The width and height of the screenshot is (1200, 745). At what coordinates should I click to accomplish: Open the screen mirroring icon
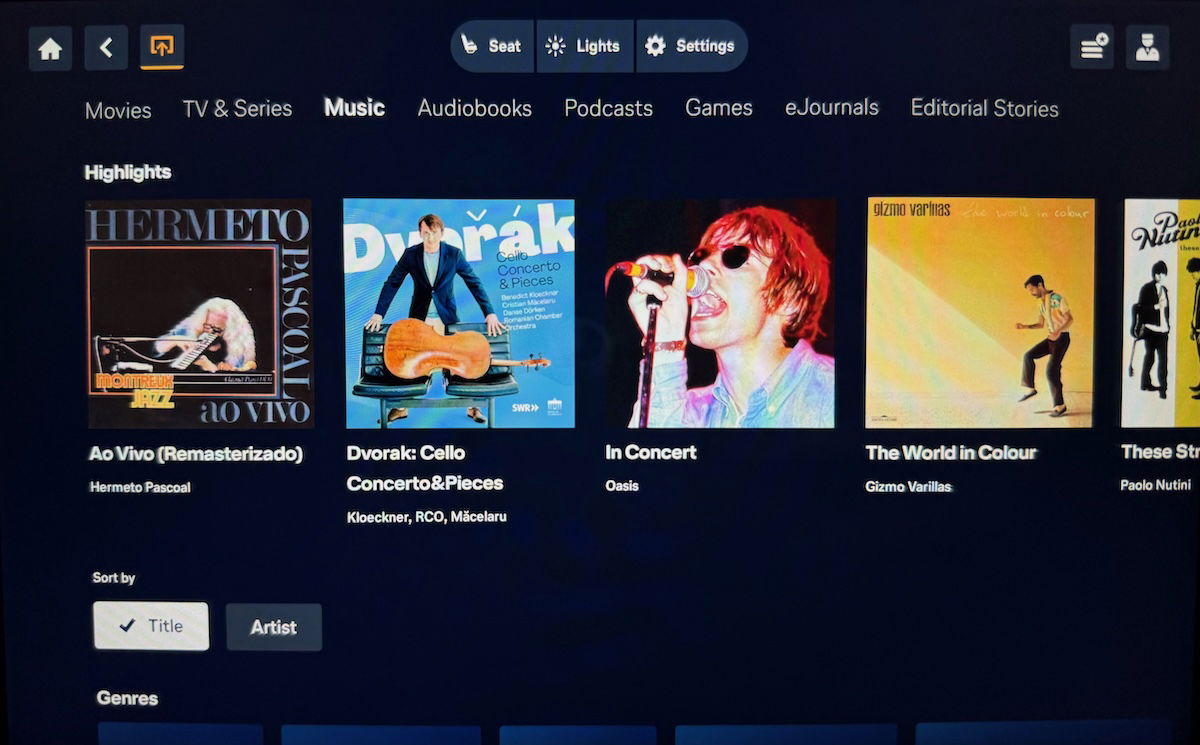[x=162, y=47]
